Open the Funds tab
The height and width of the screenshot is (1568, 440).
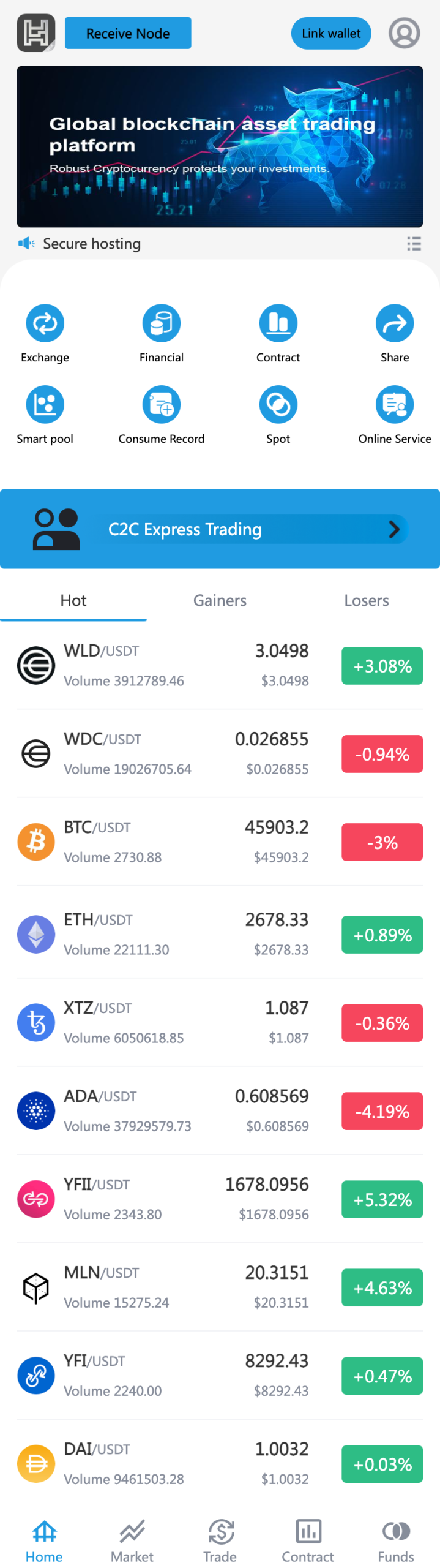tap(396, 1540)
